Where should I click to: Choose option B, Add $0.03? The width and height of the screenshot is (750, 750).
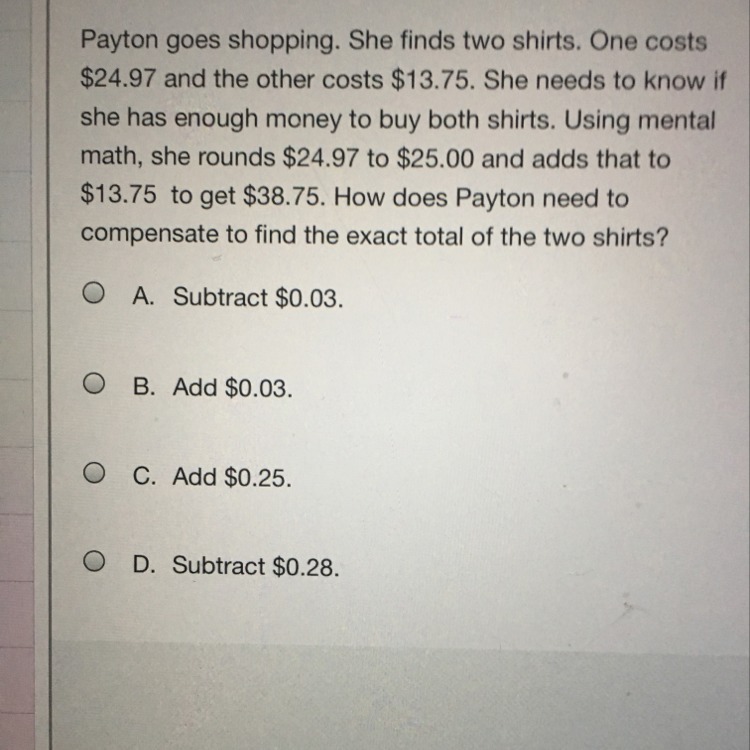[x=93, y=386]
